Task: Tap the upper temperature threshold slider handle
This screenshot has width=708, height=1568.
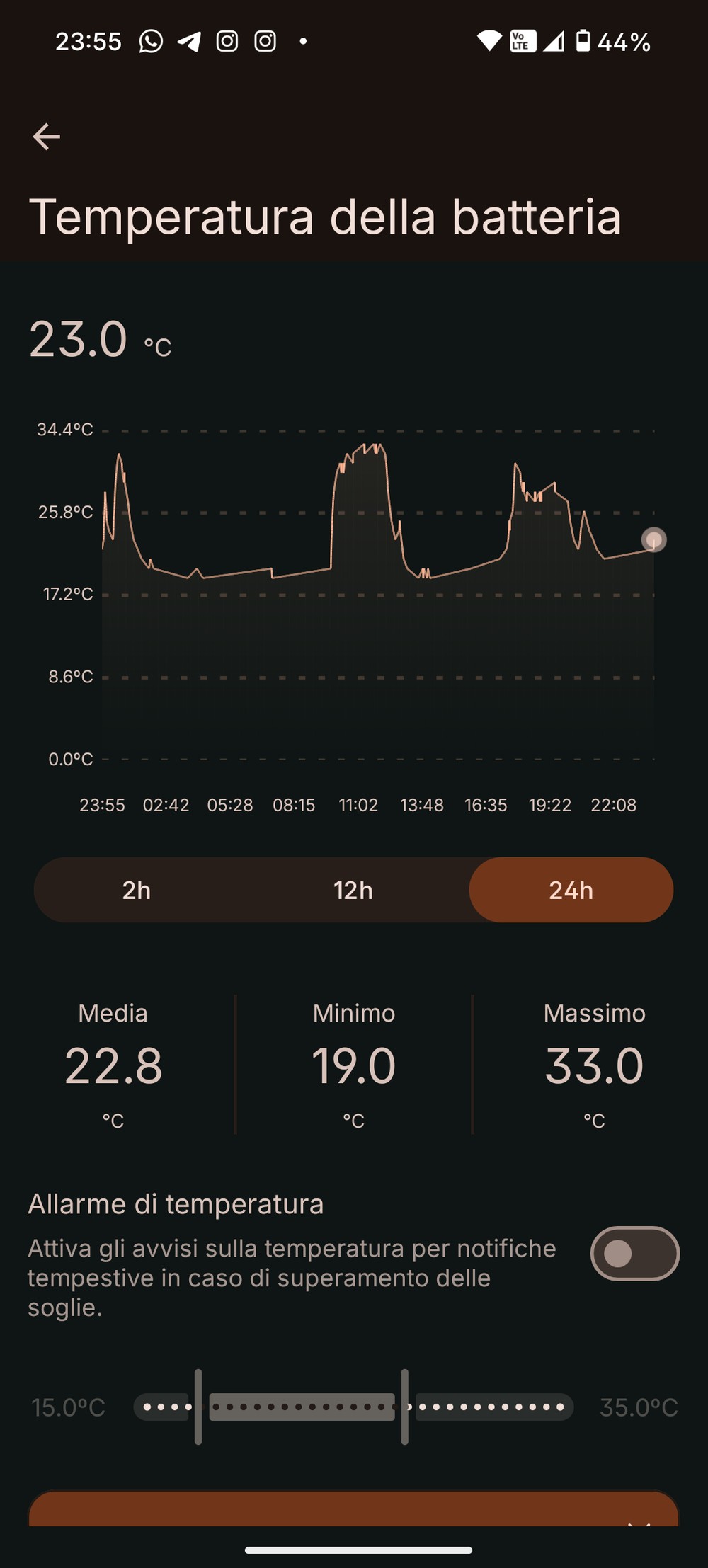Action: click(x=405, y=1407)
